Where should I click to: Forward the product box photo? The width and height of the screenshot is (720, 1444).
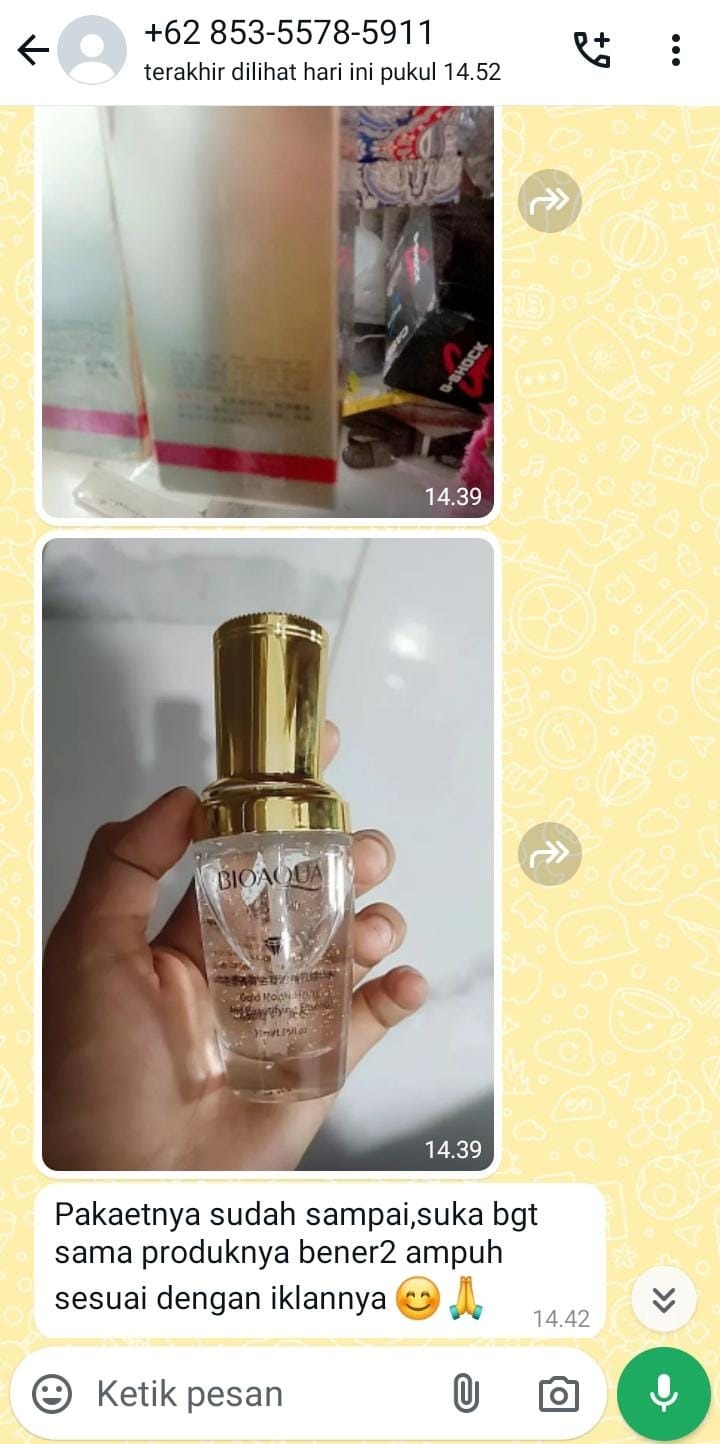pyautogui.click(x=550, y=201)
